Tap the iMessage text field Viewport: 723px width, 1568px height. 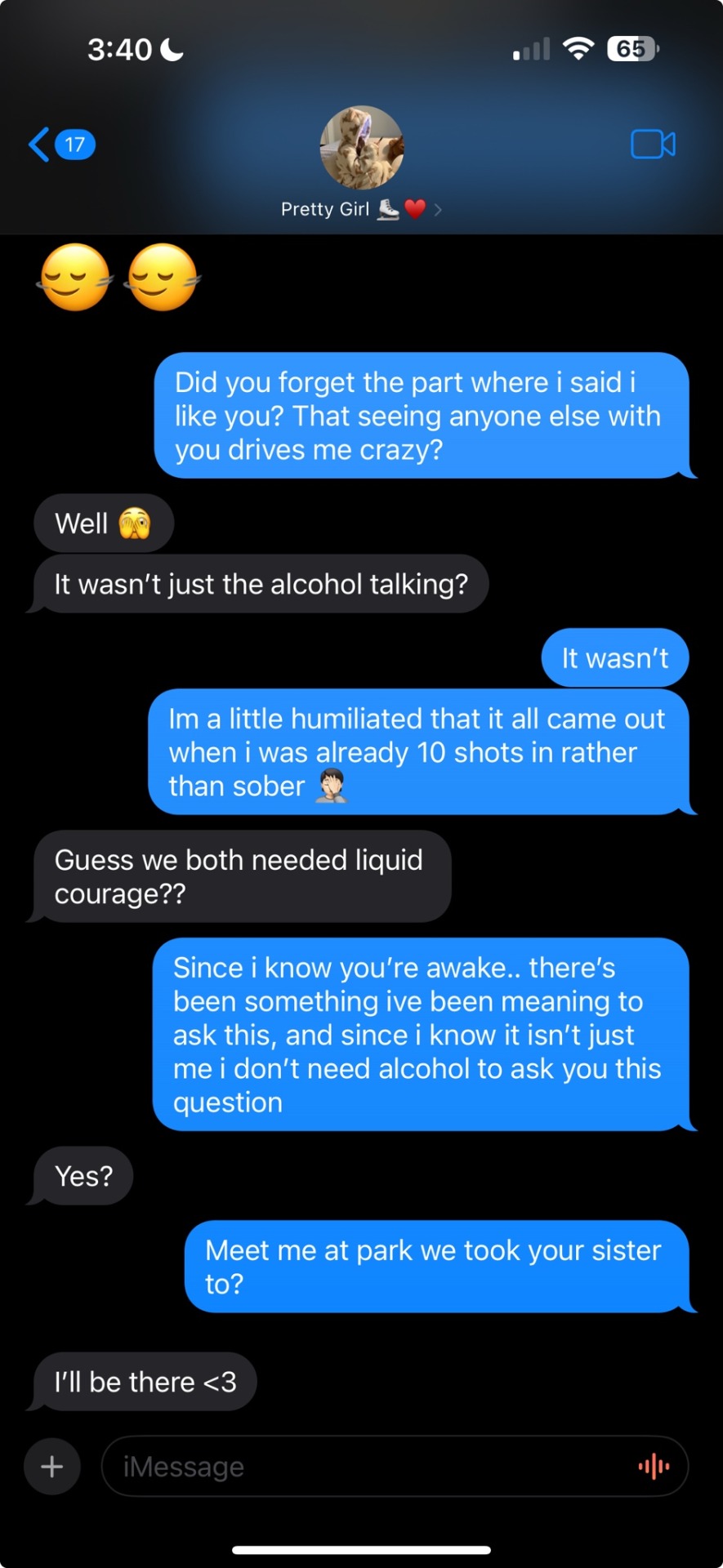pyautogui.click(x=368, y=1467)
